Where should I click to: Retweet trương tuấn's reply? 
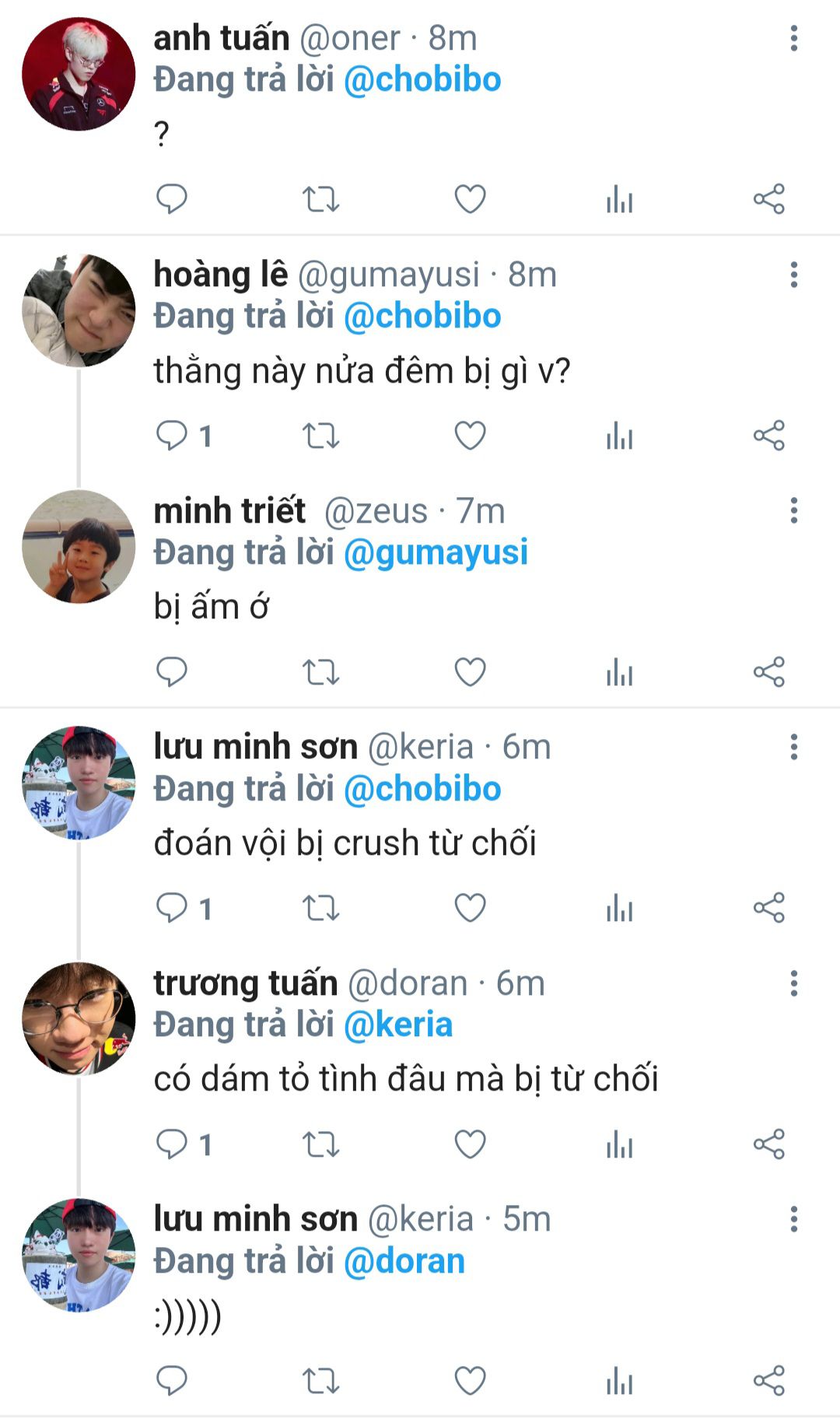click(320, 1144)
